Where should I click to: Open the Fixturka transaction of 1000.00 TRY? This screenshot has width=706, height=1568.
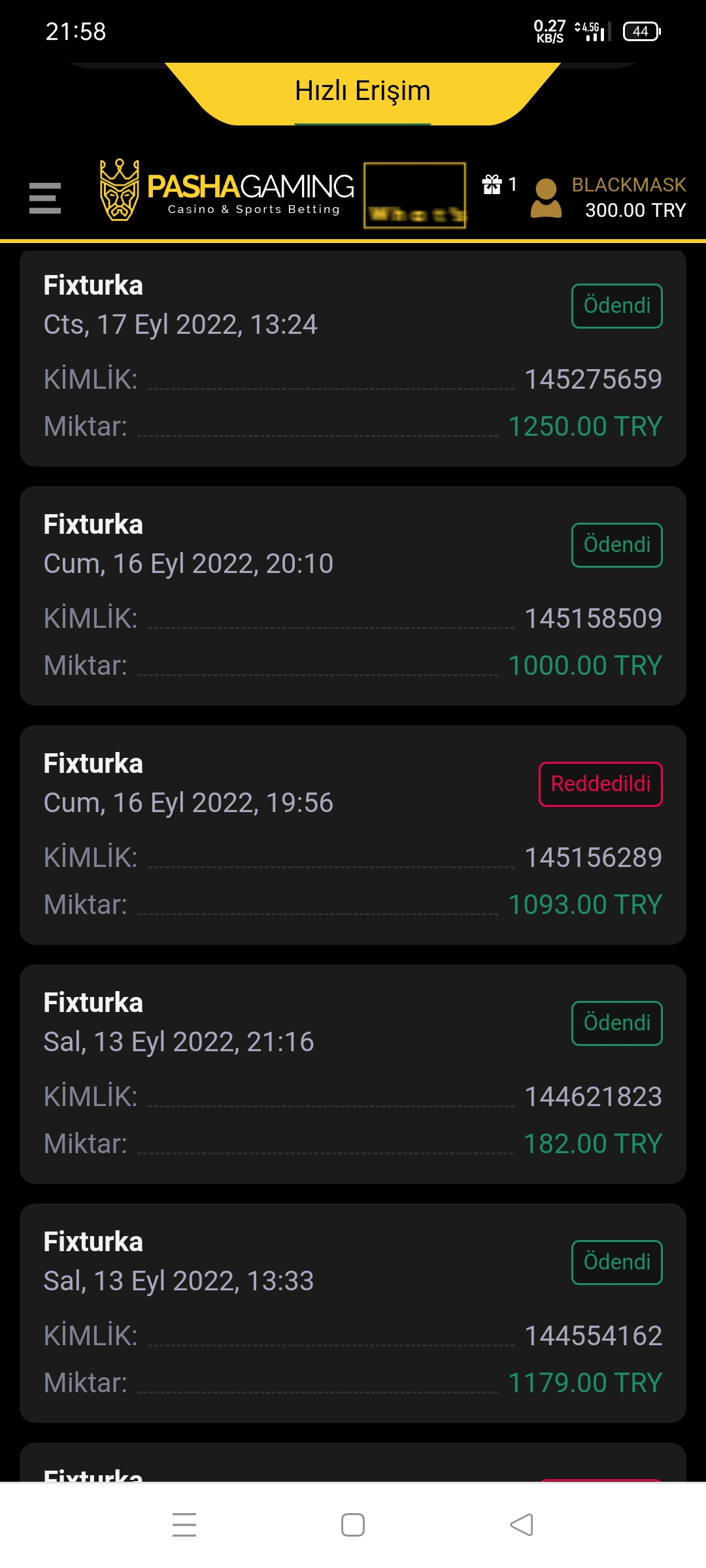coord(353,596)
